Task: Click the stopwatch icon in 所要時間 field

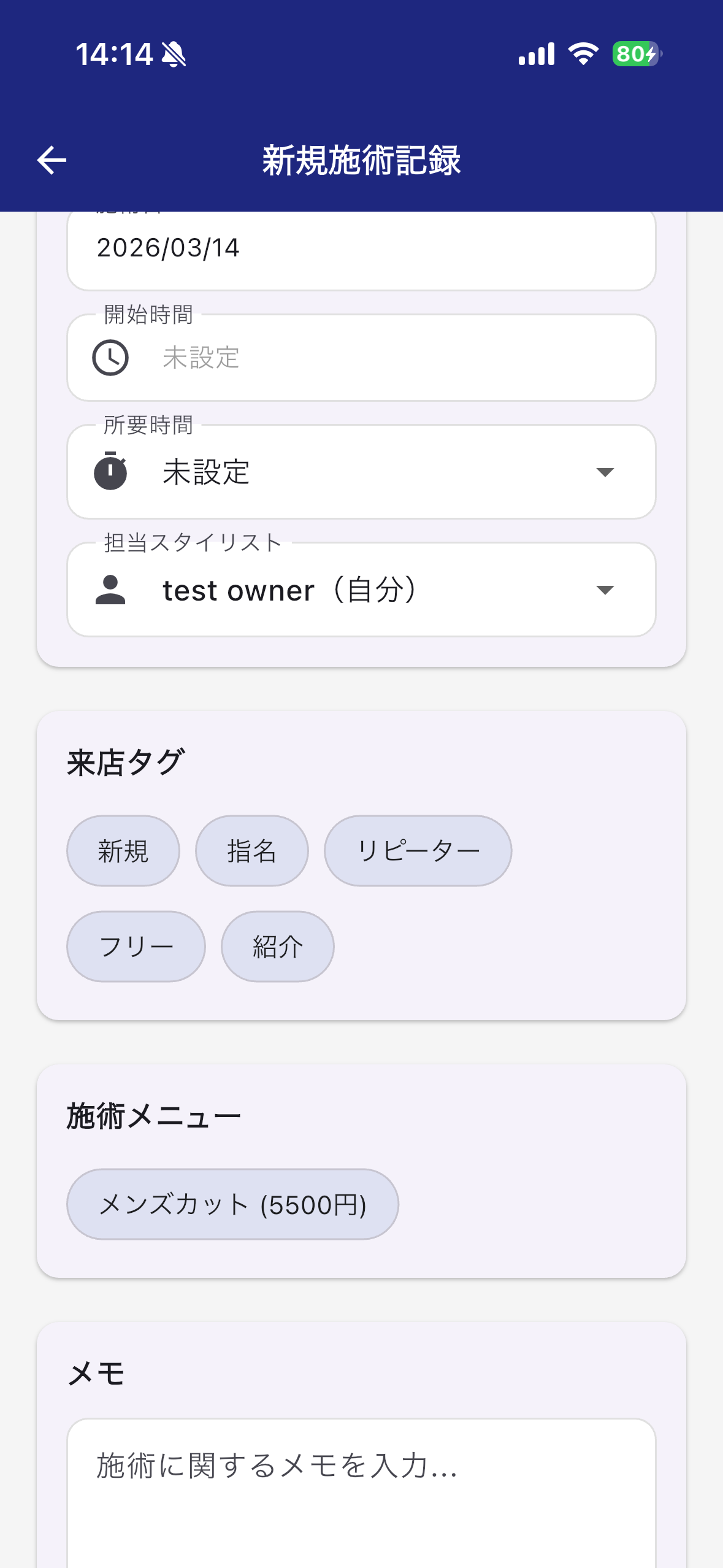Action: (109, 471)
